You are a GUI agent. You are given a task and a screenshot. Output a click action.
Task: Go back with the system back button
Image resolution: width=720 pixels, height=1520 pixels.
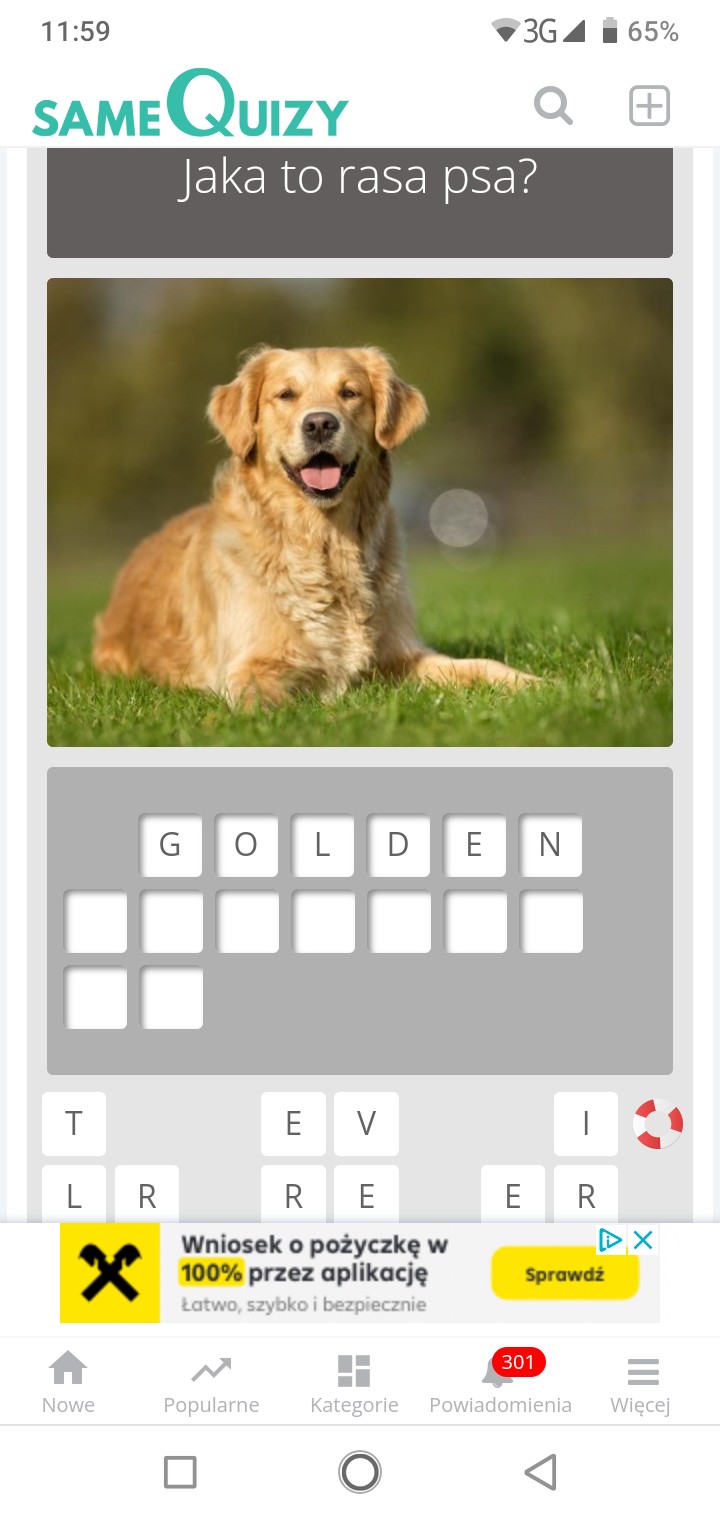coord(540,1472)
